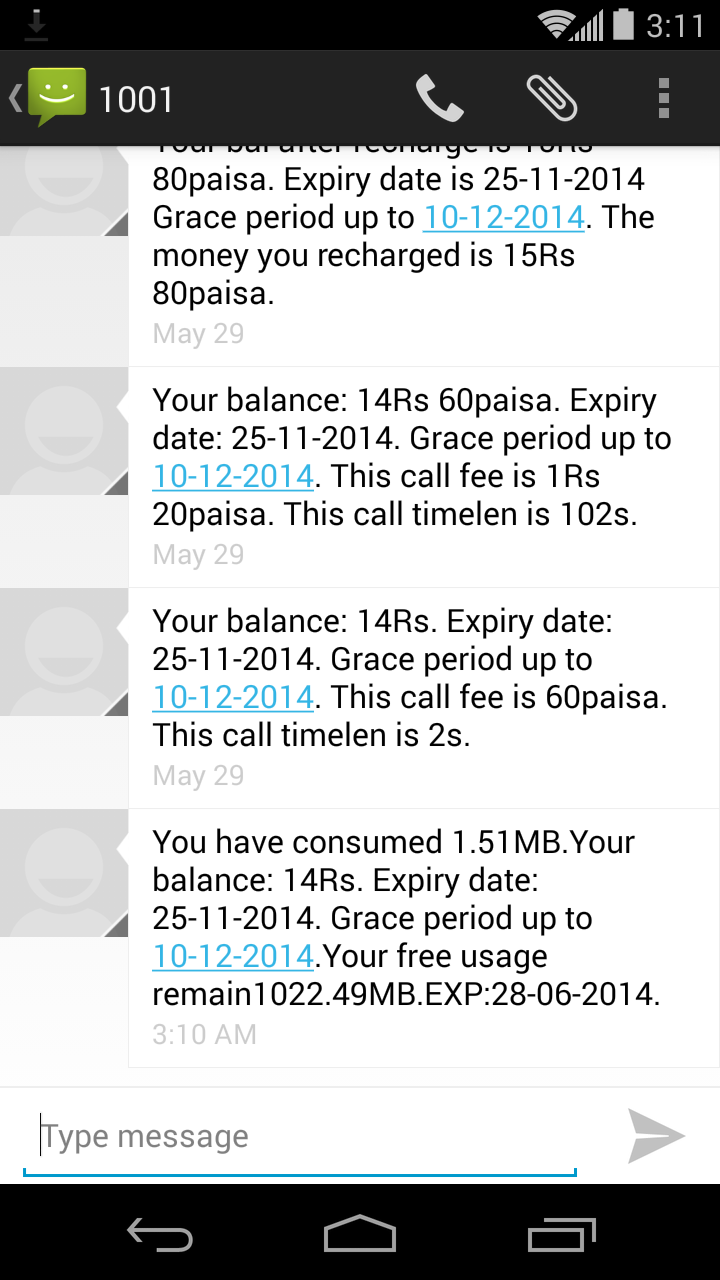
Task: Open the overflow menu
Action: click(x=664, y=98)
